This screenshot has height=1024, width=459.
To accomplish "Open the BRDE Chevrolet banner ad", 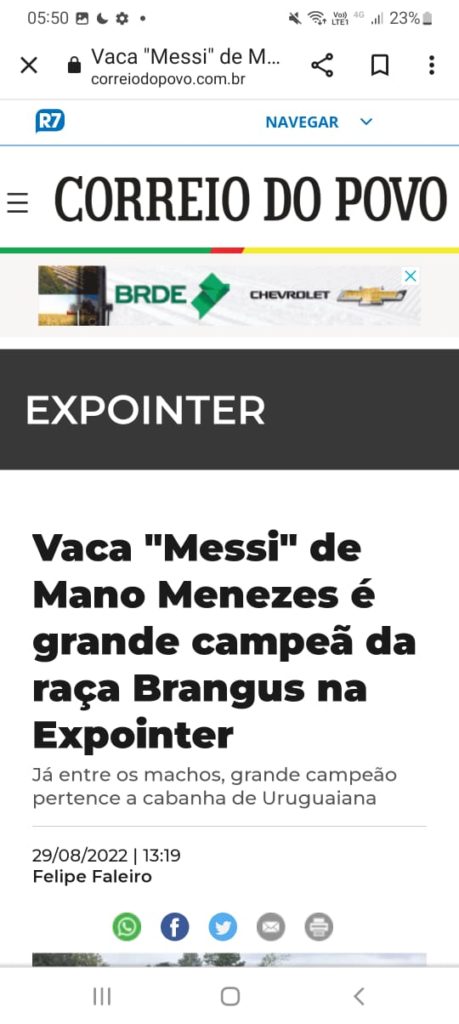I will pyautogui.click(x=229, y=296).
